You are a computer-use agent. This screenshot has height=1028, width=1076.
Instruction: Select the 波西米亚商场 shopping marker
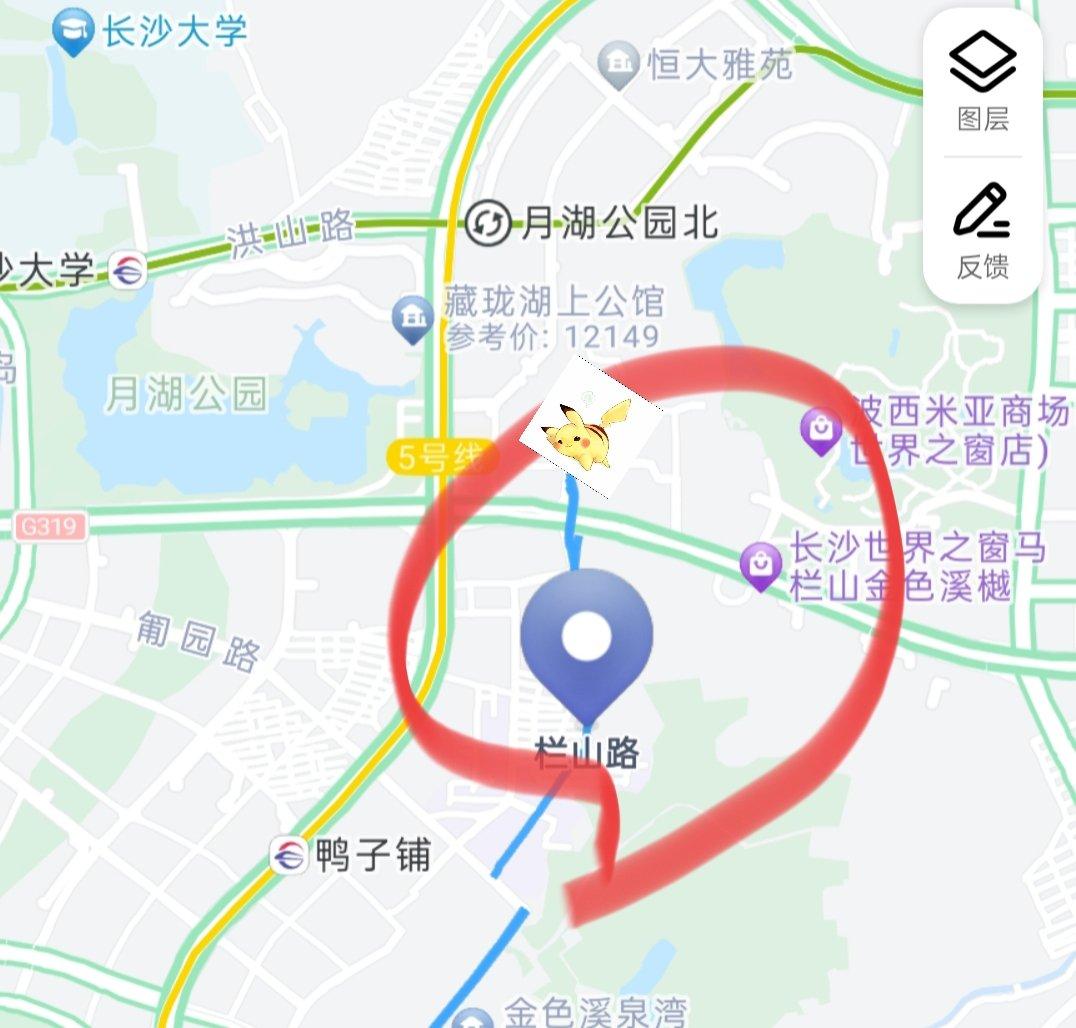pyautogui.click(x=822, y=432)
